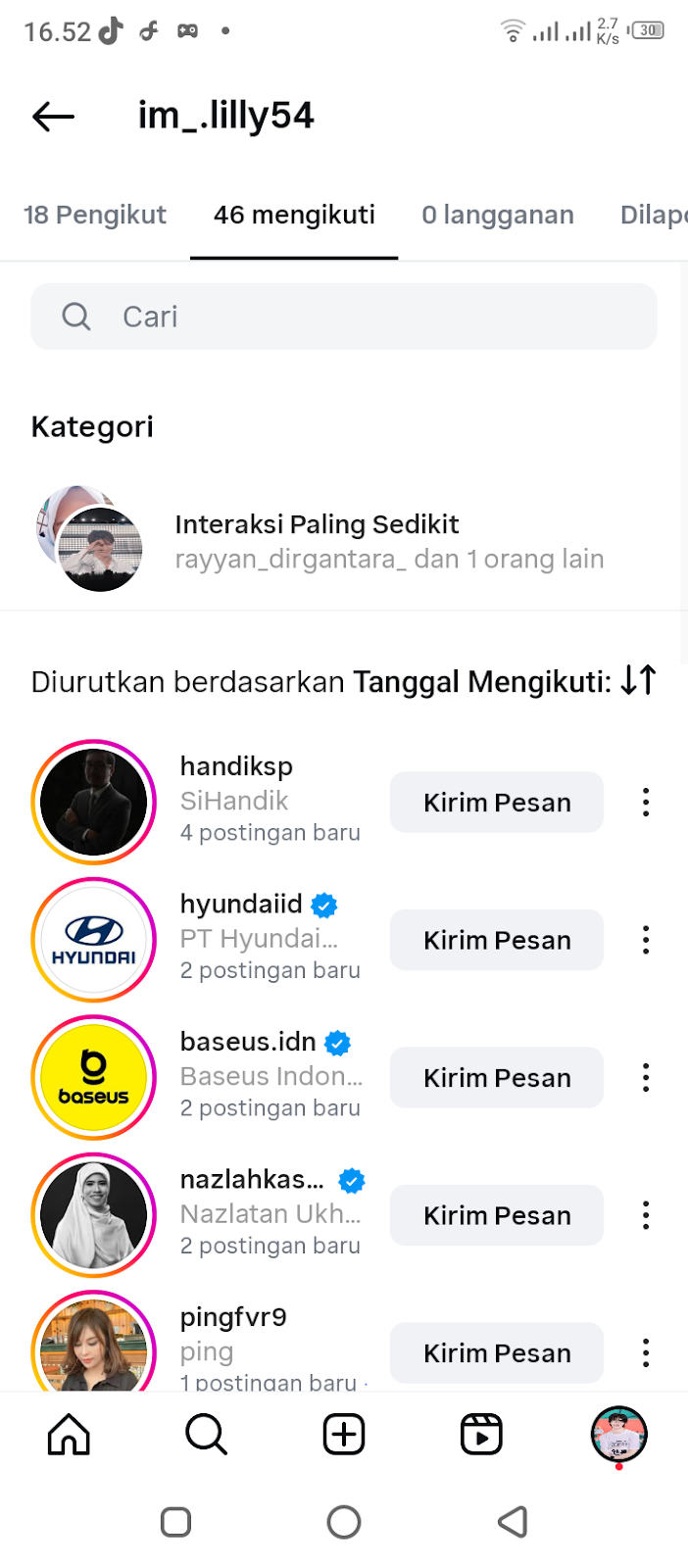Go to the Home feed tab
This screenshot has height=1568, width=688.
click(x=69, y=1435)
